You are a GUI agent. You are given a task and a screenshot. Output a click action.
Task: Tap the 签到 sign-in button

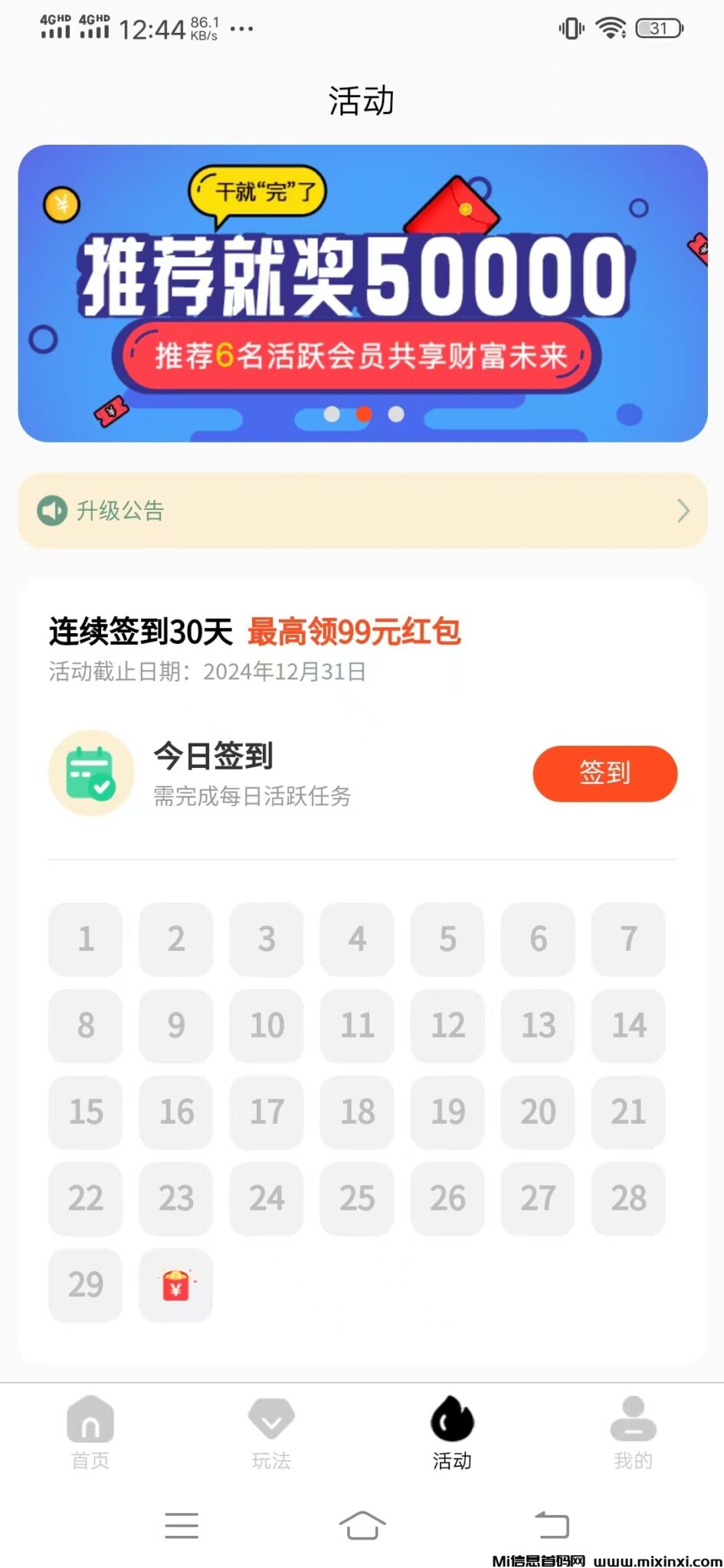click(604, 774)
